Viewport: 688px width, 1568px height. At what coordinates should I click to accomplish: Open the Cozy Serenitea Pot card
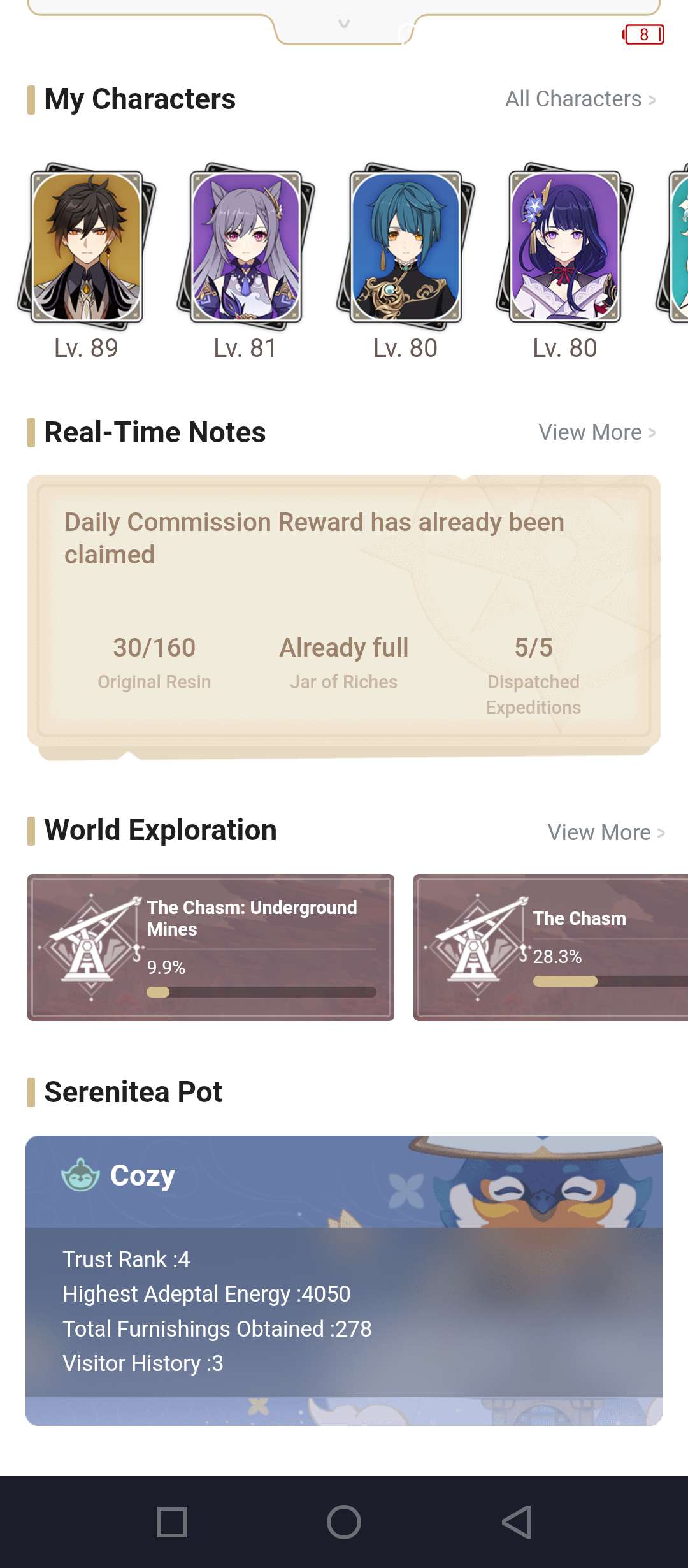pyautogui.click(x=344, y=1281)
